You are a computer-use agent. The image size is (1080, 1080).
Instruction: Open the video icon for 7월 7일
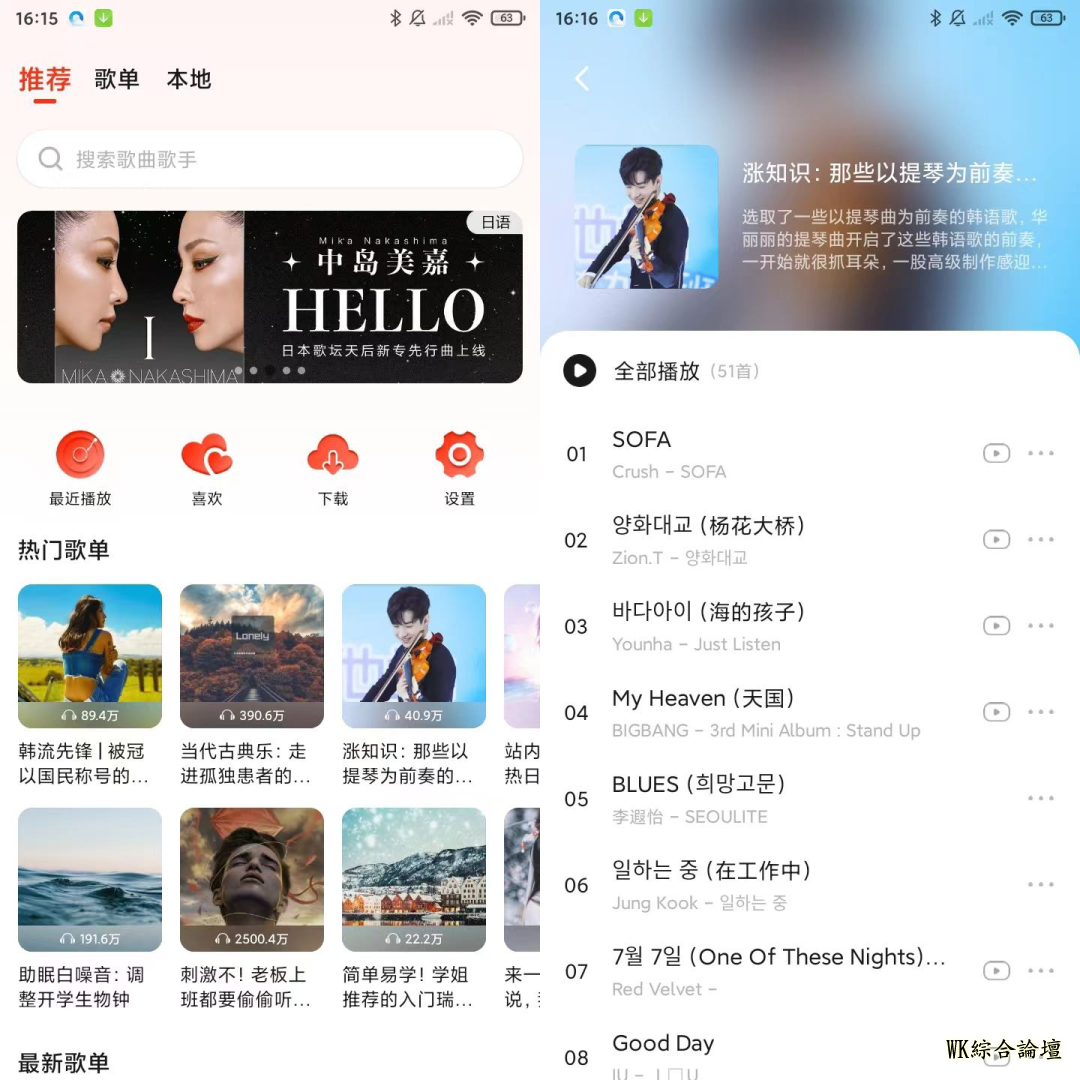pyautogui.click(x=996, y=971)
